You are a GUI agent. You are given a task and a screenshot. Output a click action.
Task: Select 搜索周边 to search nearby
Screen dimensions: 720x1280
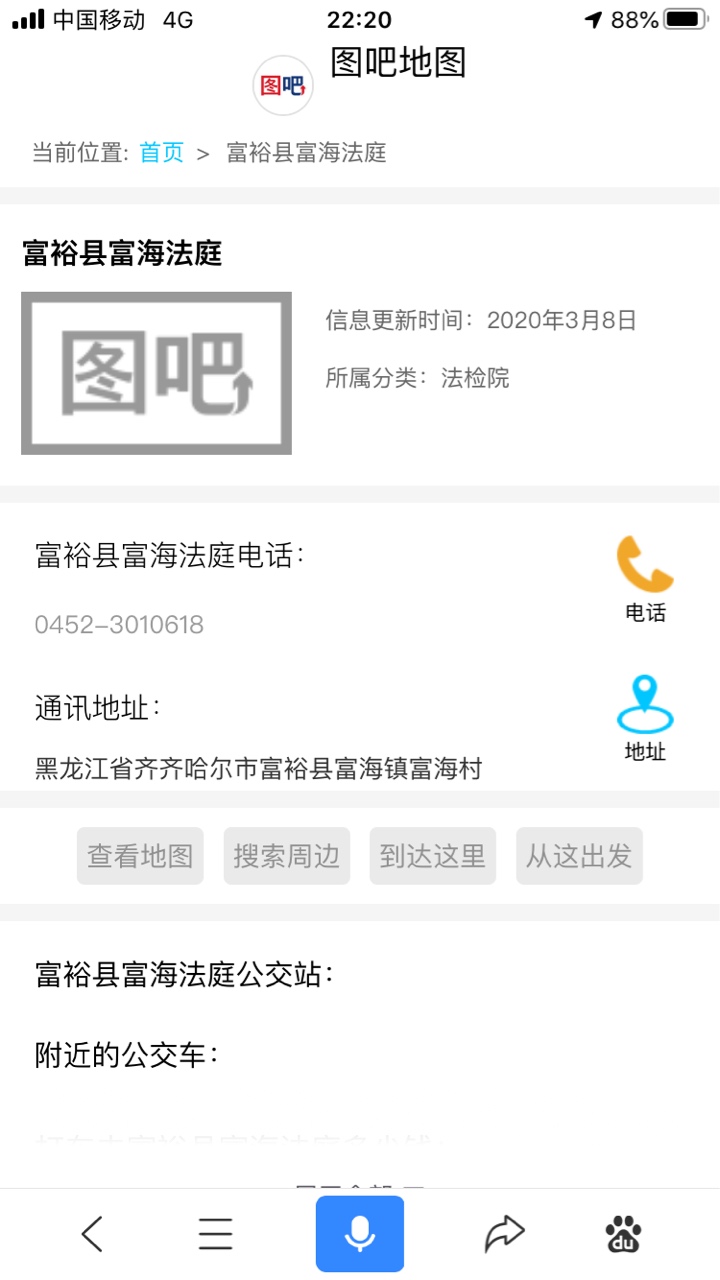tap(286, 856)
